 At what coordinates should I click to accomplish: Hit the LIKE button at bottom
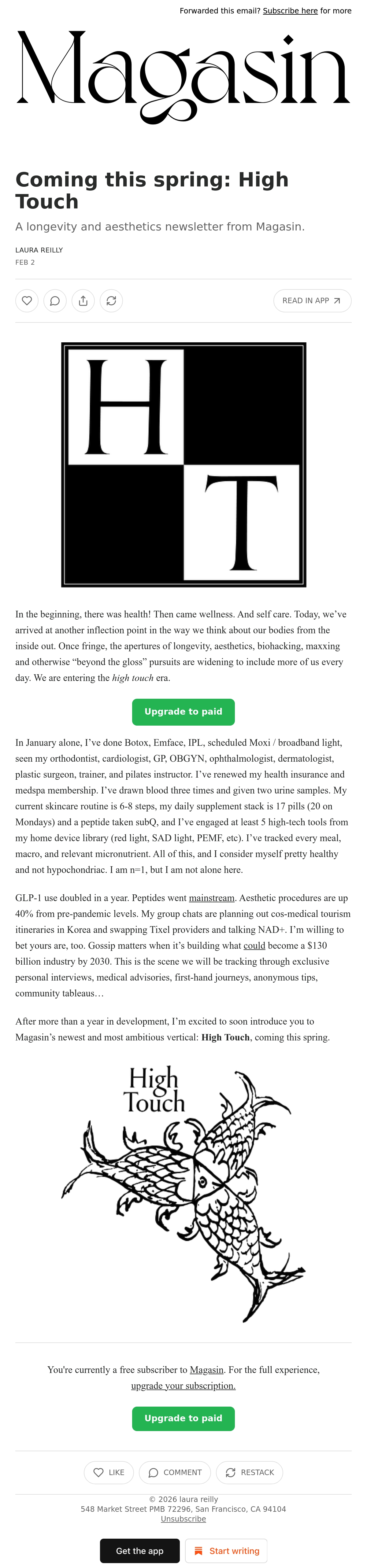(109, 1472)
